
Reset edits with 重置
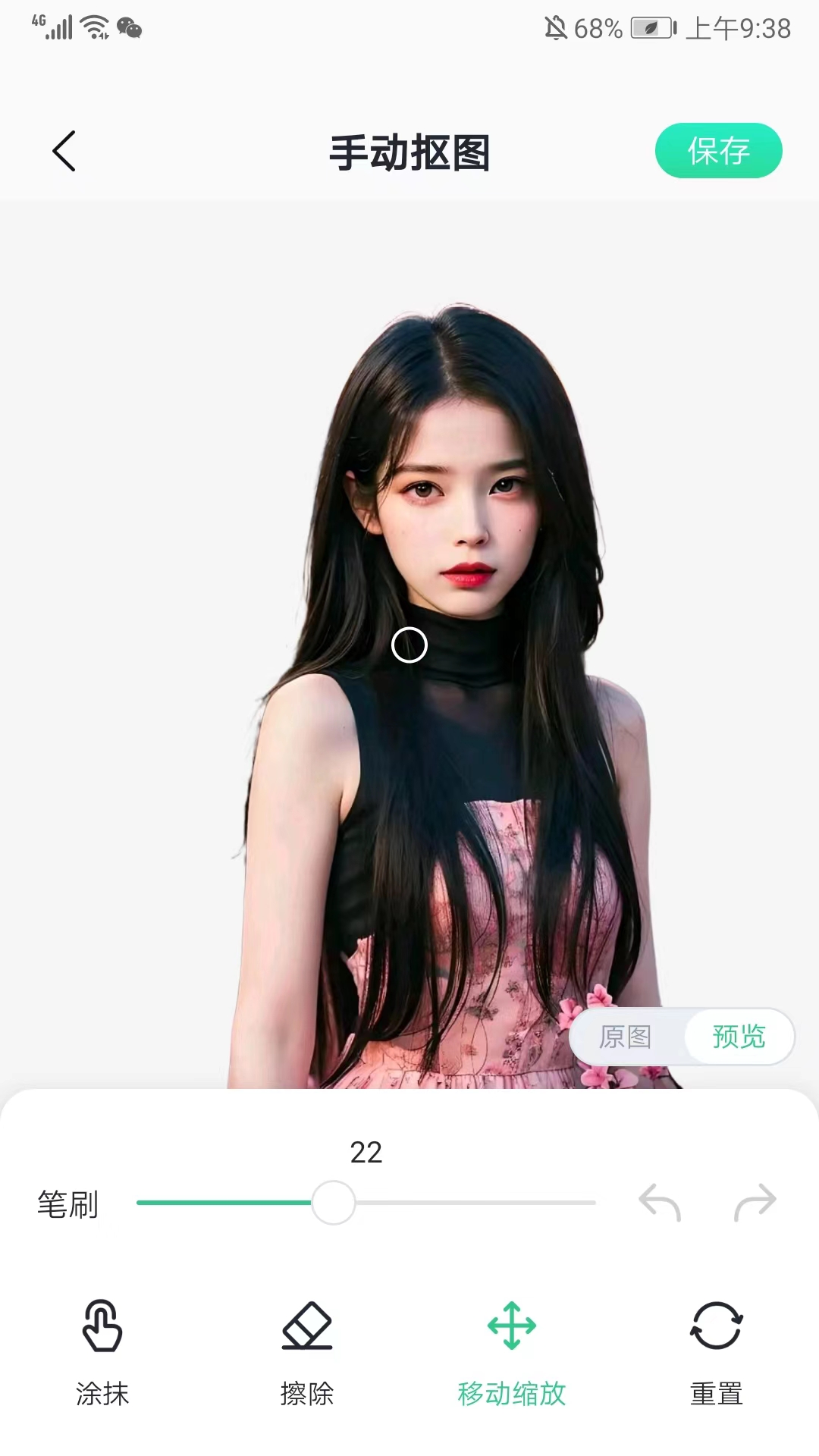pos(716,1350)
